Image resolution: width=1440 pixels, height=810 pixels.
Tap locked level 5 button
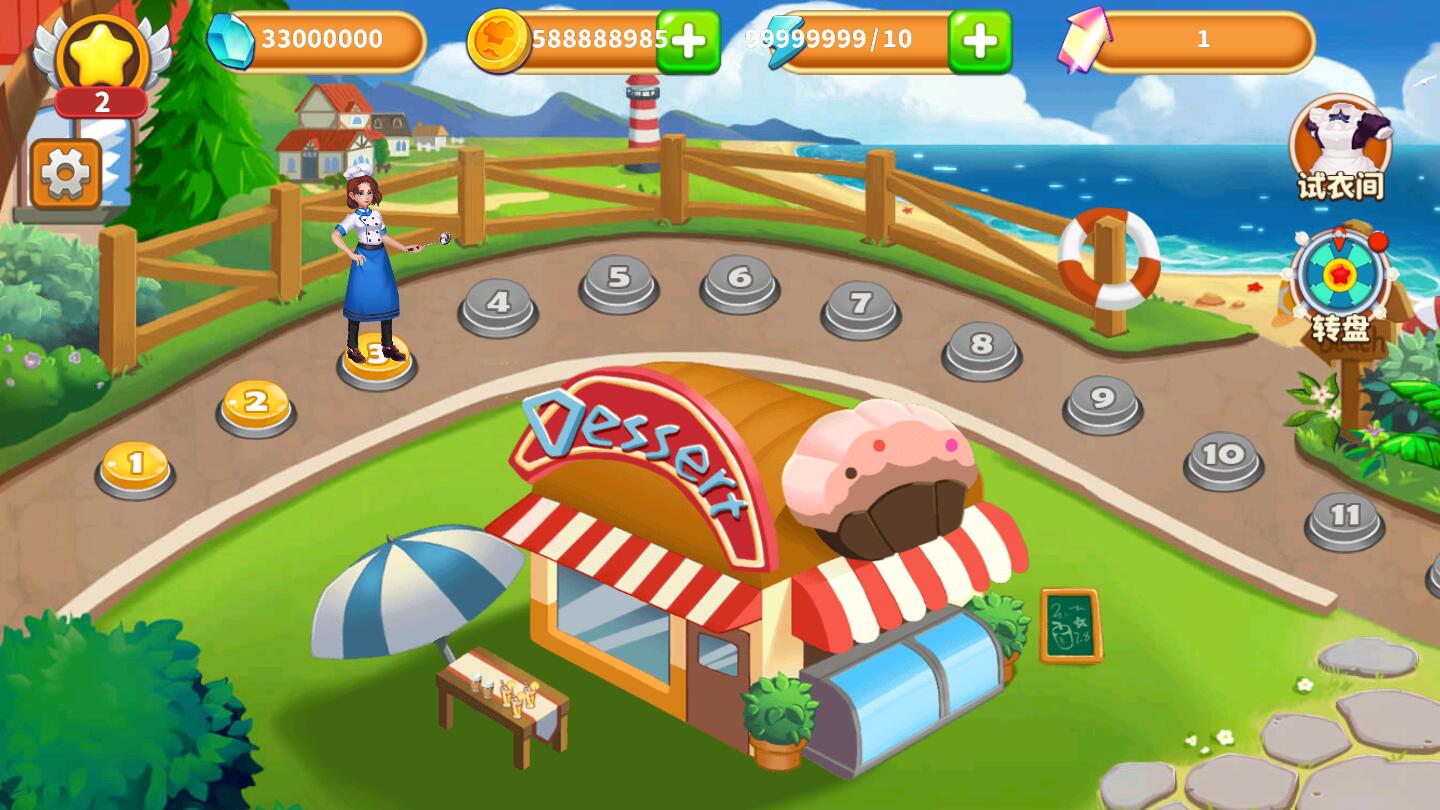(x=619, y=280)
